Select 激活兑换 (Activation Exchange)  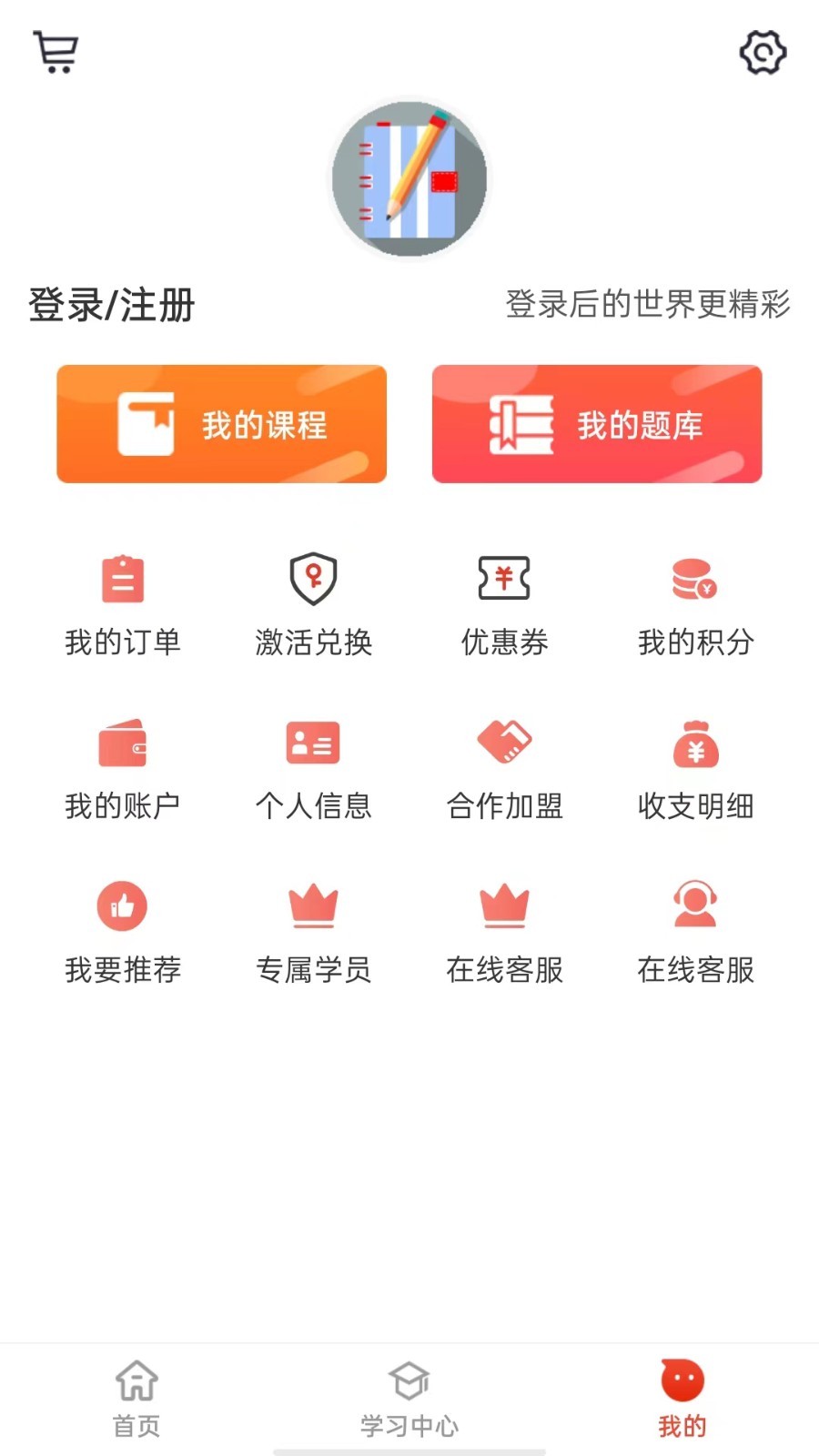pos(314,601)
